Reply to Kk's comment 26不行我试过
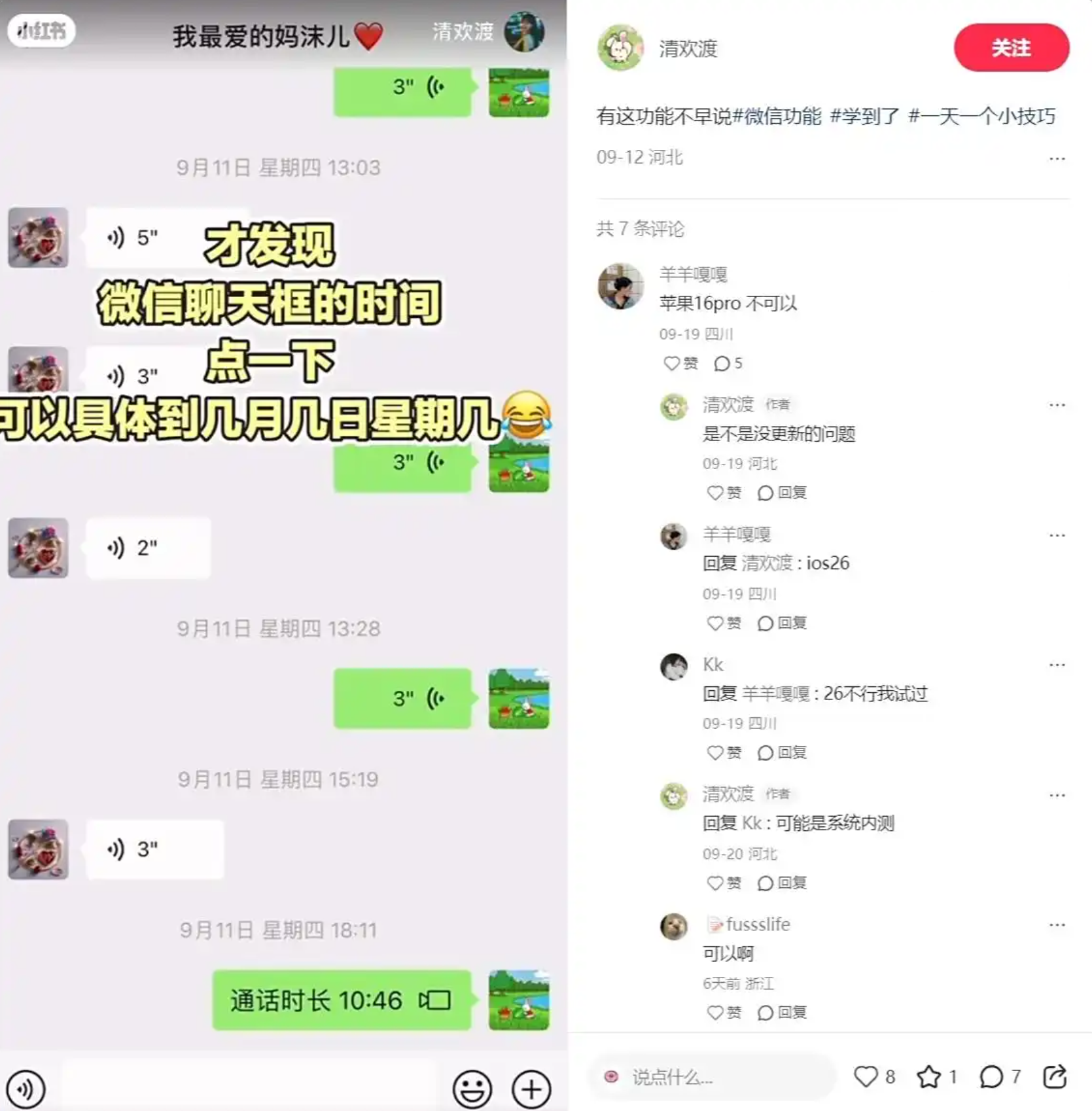The height and width of the screenshot is (1111, 1092). click(x=782, y=753)
